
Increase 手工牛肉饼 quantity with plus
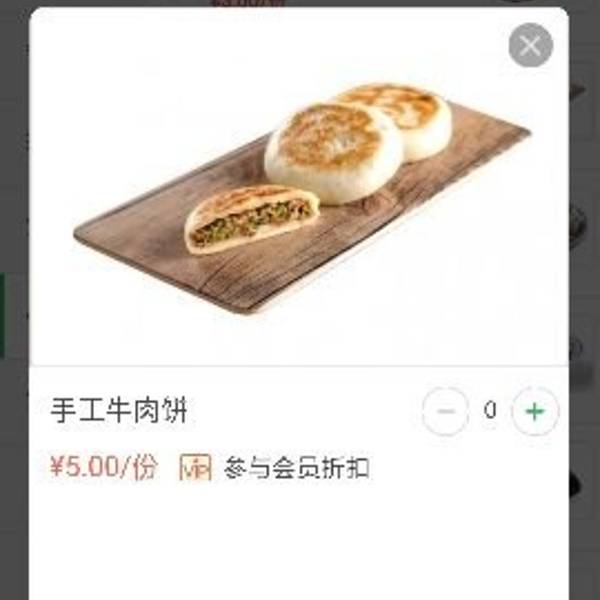pyautogui.click(x=535, y=411)
